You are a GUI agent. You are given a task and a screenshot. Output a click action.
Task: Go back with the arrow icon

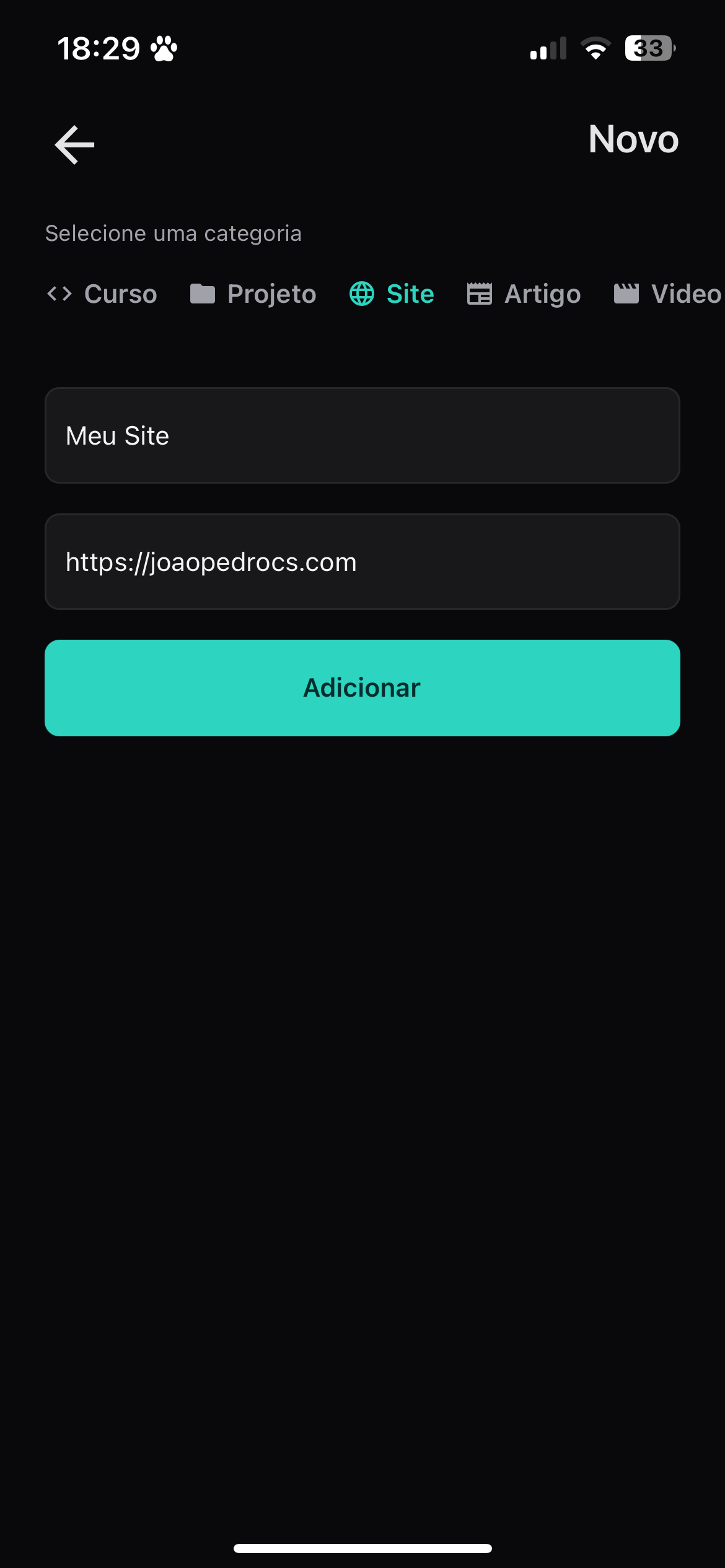(x=74, y=145)
